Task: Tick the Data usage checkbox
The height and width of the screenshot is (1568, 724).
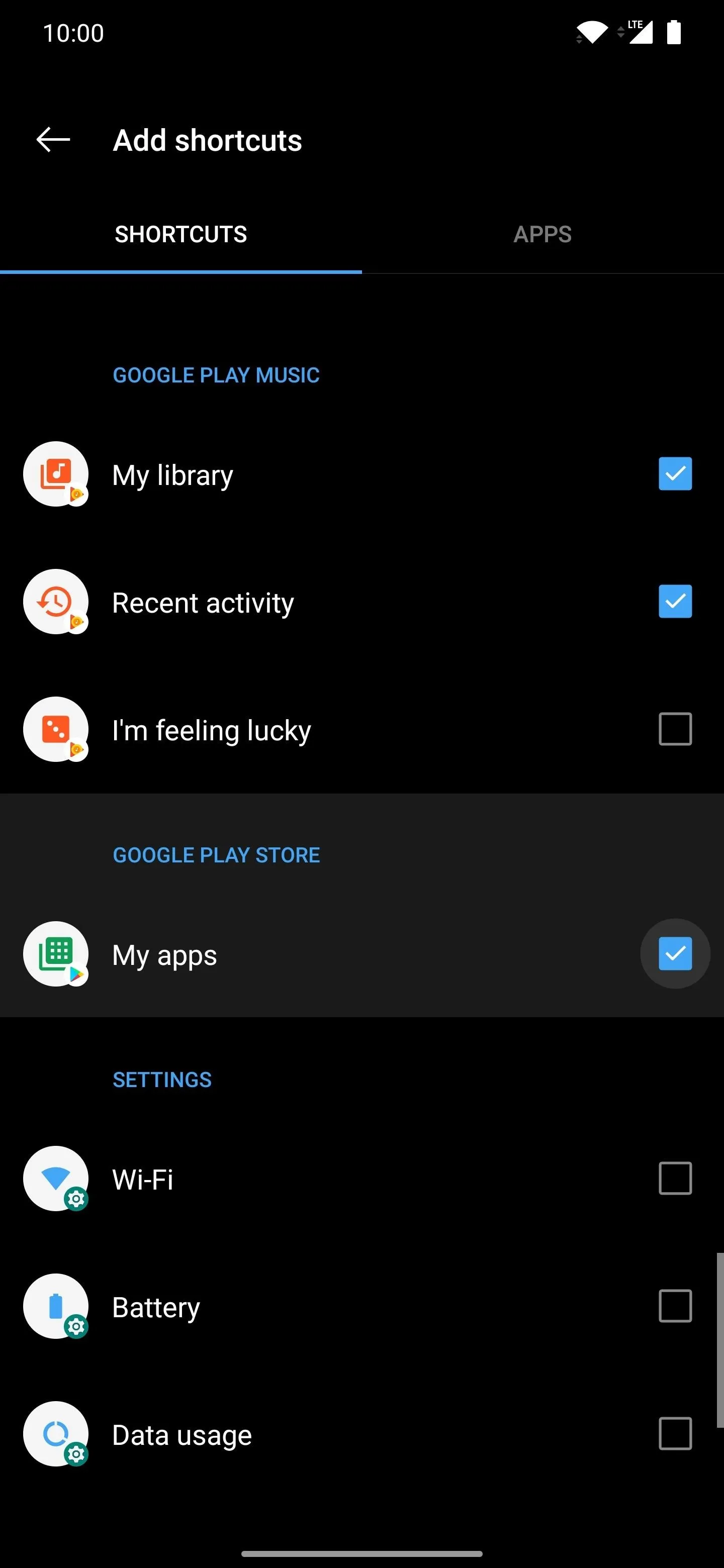Action: coord(675,1434)
